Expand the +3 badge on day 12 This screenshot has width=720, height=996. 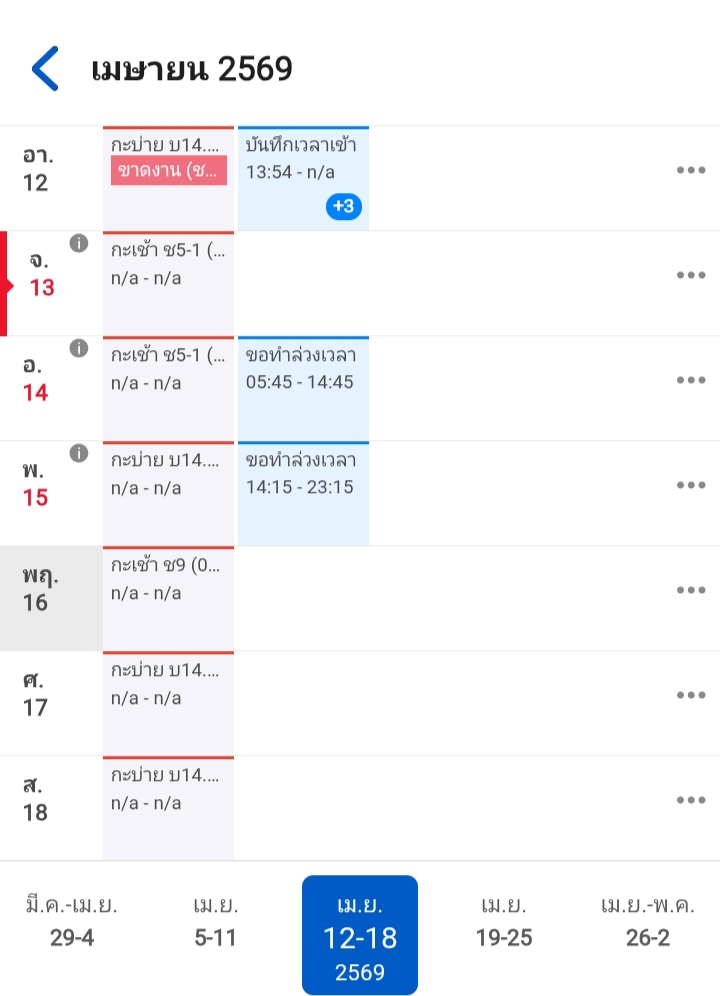(x=344, y=206)
